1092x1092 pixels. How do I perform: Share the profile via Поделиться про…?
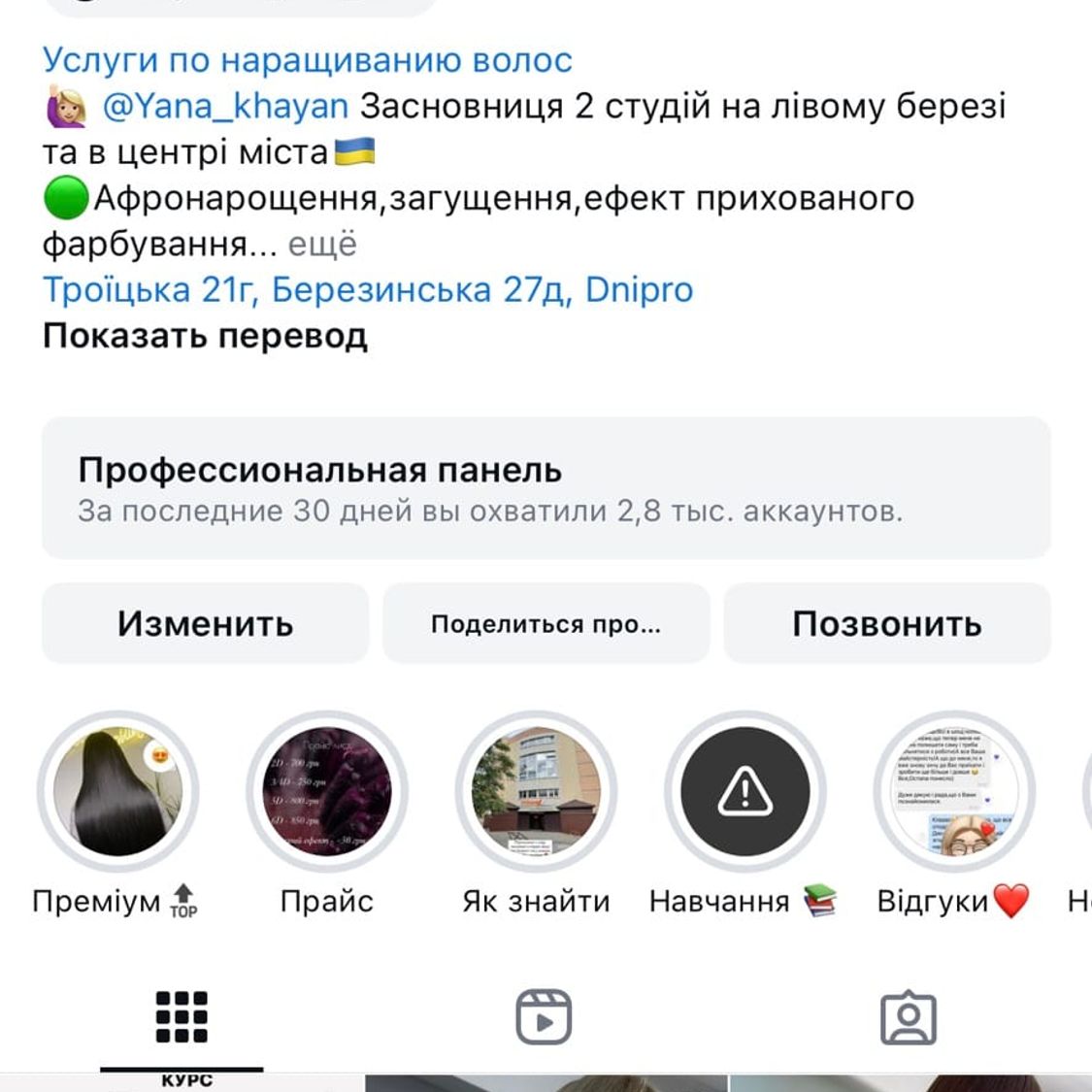point(546,623)
